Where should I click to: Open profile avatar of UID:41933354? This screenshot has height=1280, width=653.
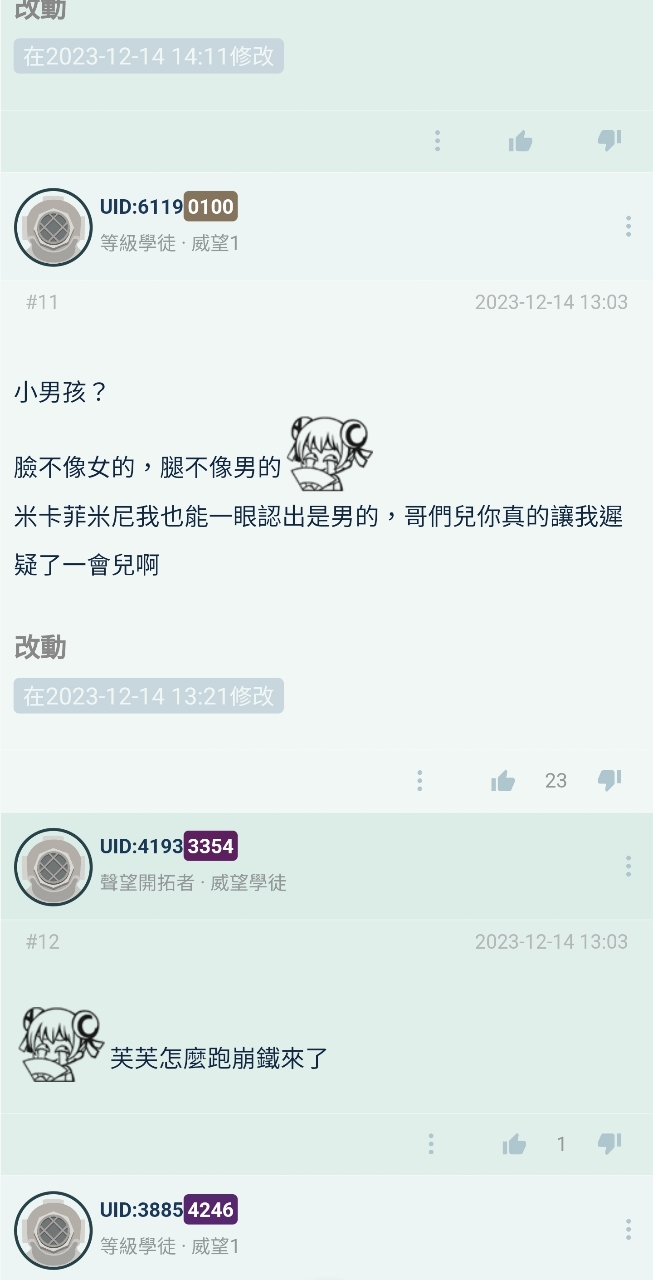click(53, 867)
